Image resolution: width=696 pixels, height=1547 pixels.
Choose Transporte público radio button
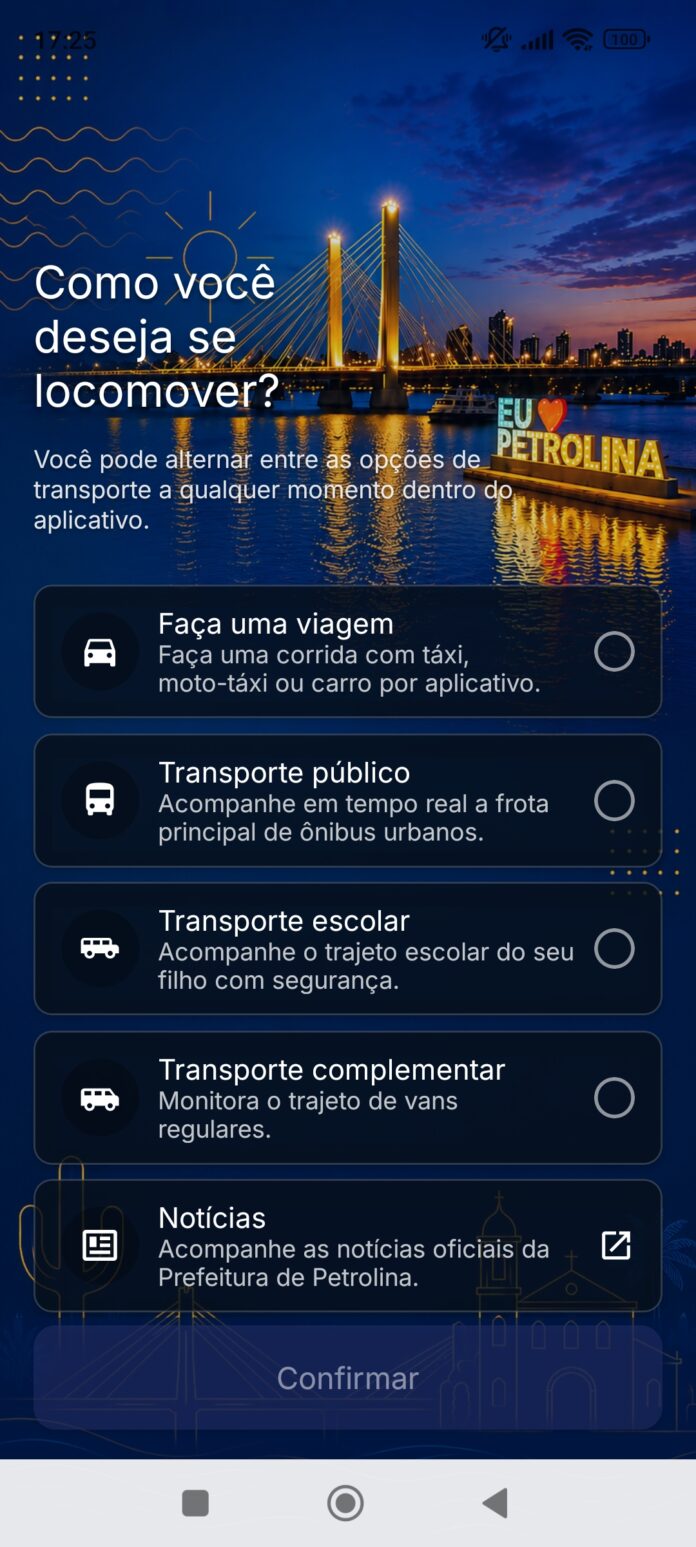coord(614,800)
